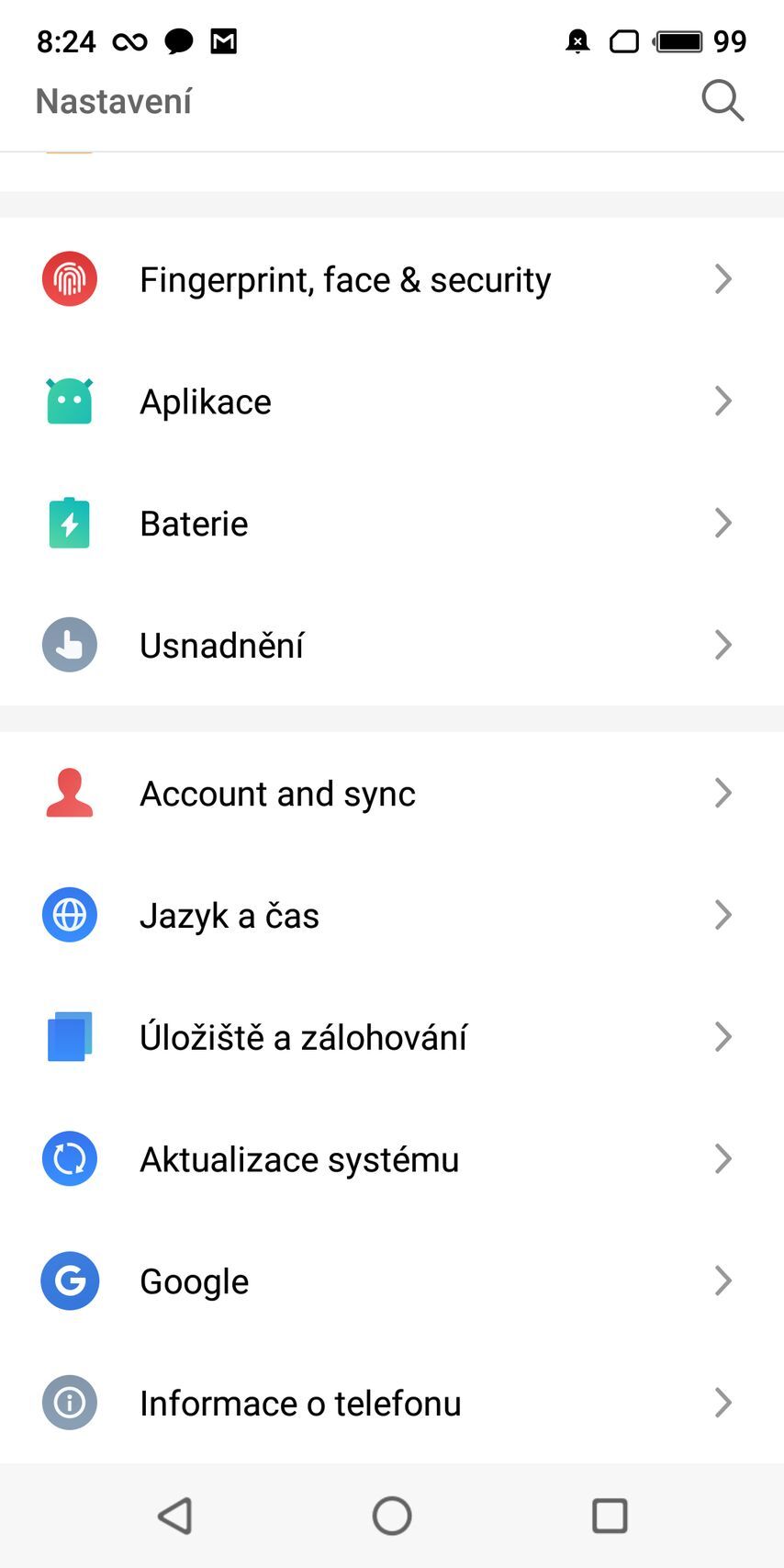The height and width of the screenshot is (1568, 784).
Task: Open the Google 'G' icon
Action: click(69, 1280)
